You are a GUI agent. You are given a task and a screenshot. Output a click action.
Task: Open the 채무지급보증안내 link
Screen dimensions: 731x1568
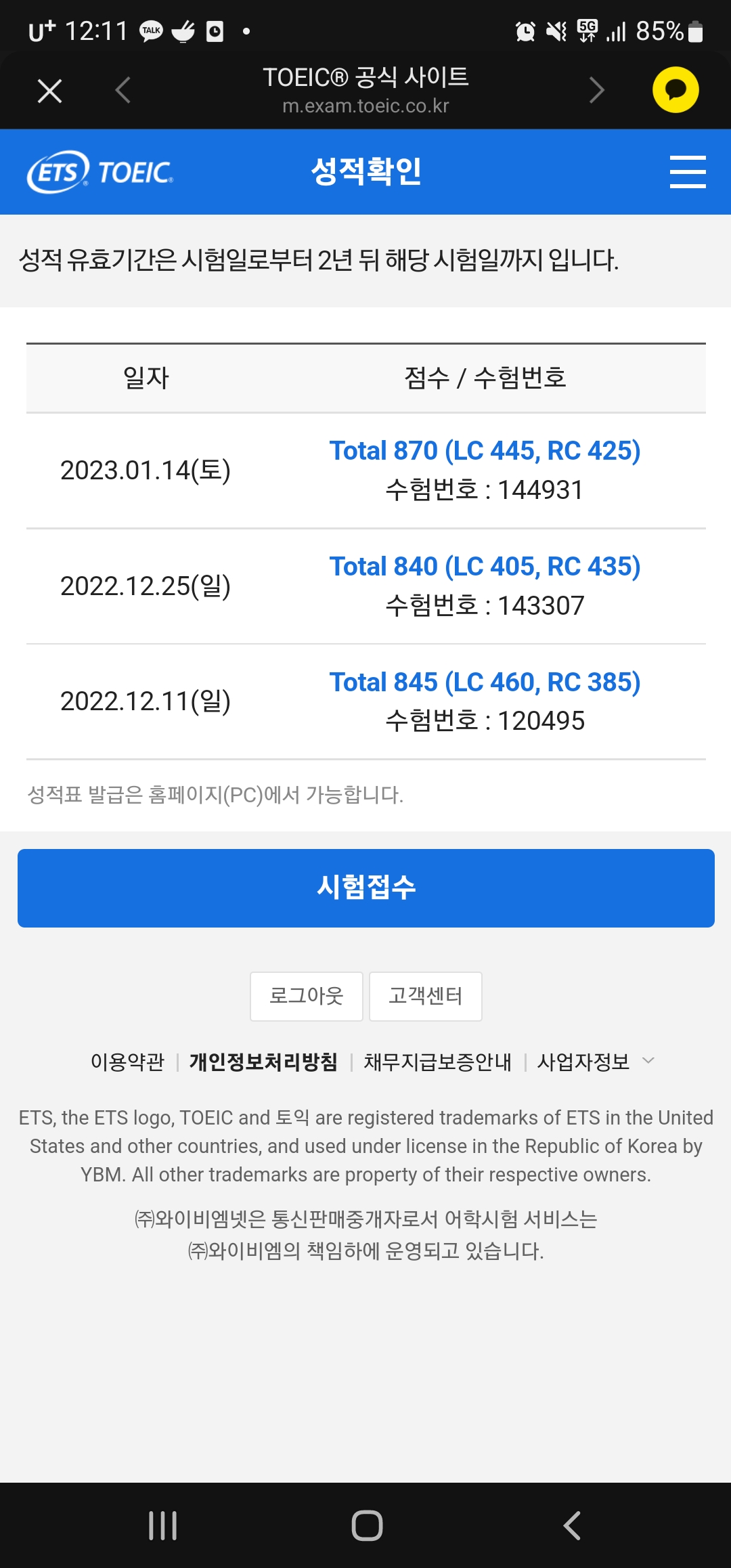tap(438, 1062)
